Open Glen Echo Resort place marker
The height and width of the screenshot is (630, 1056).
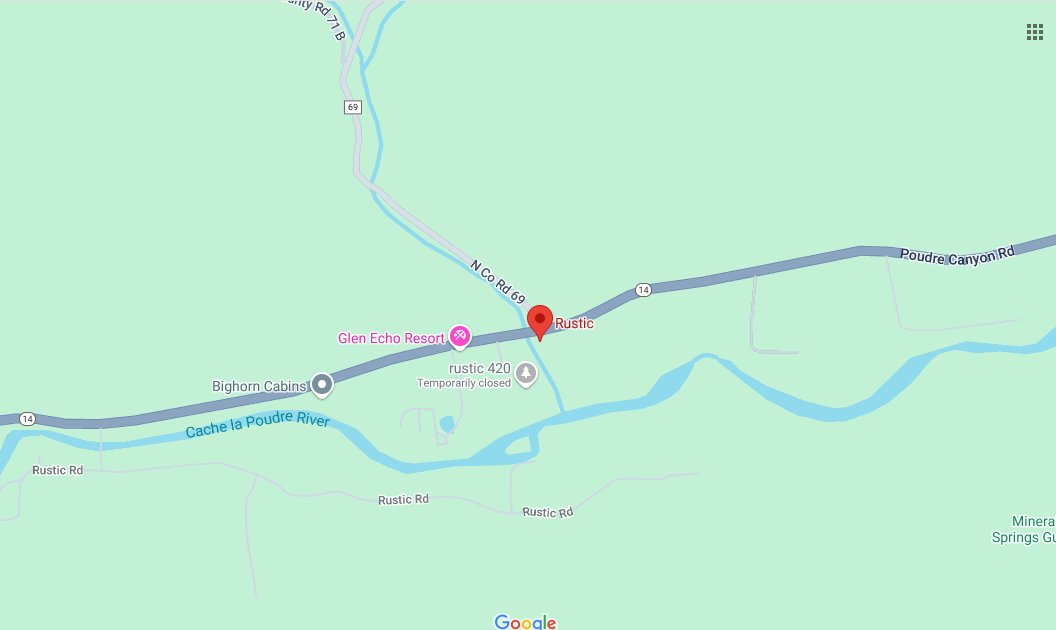pyautogui.click(x=459, y=336)
